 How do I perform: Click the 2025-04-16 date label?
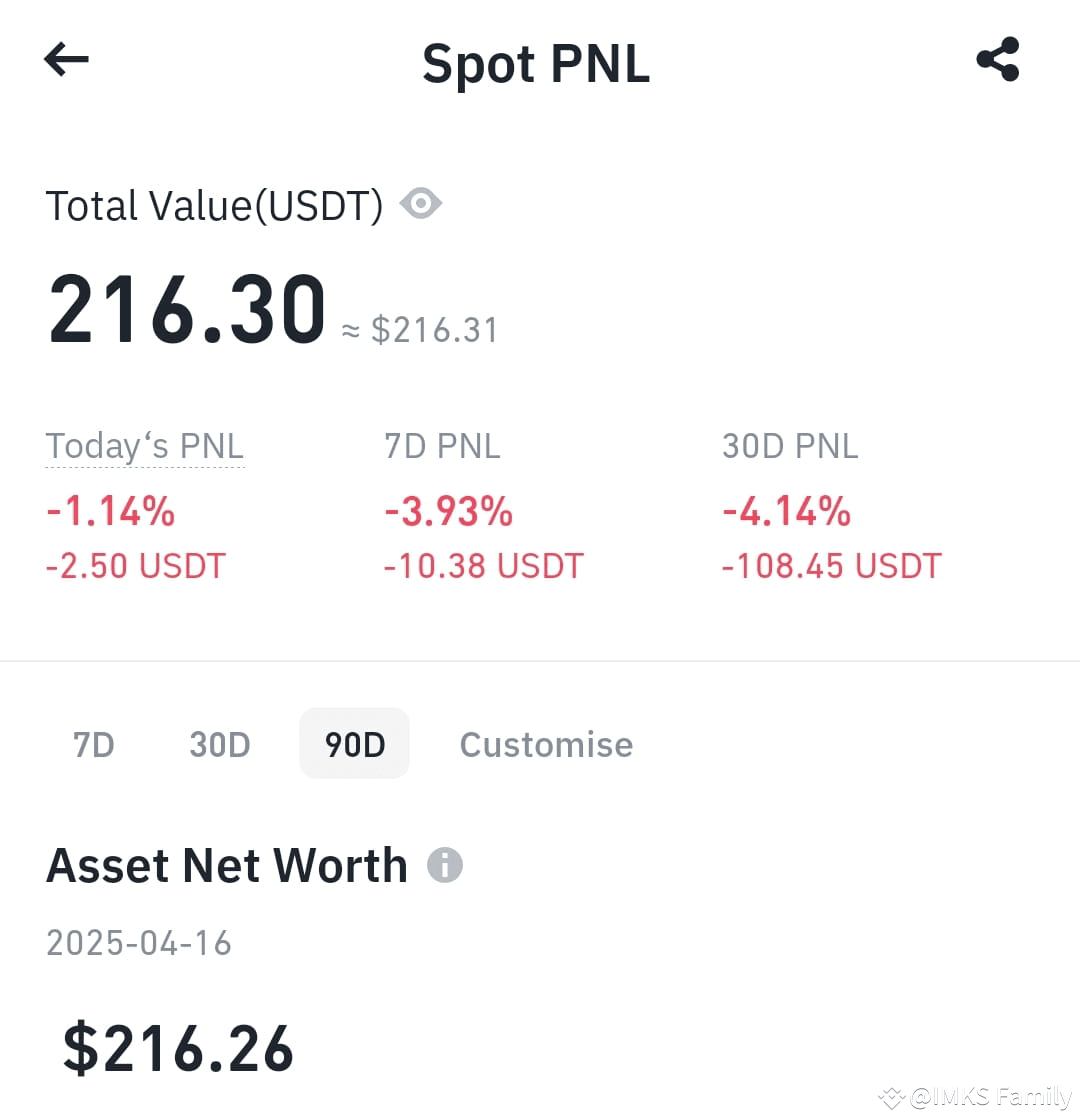[x=139, y=942]
